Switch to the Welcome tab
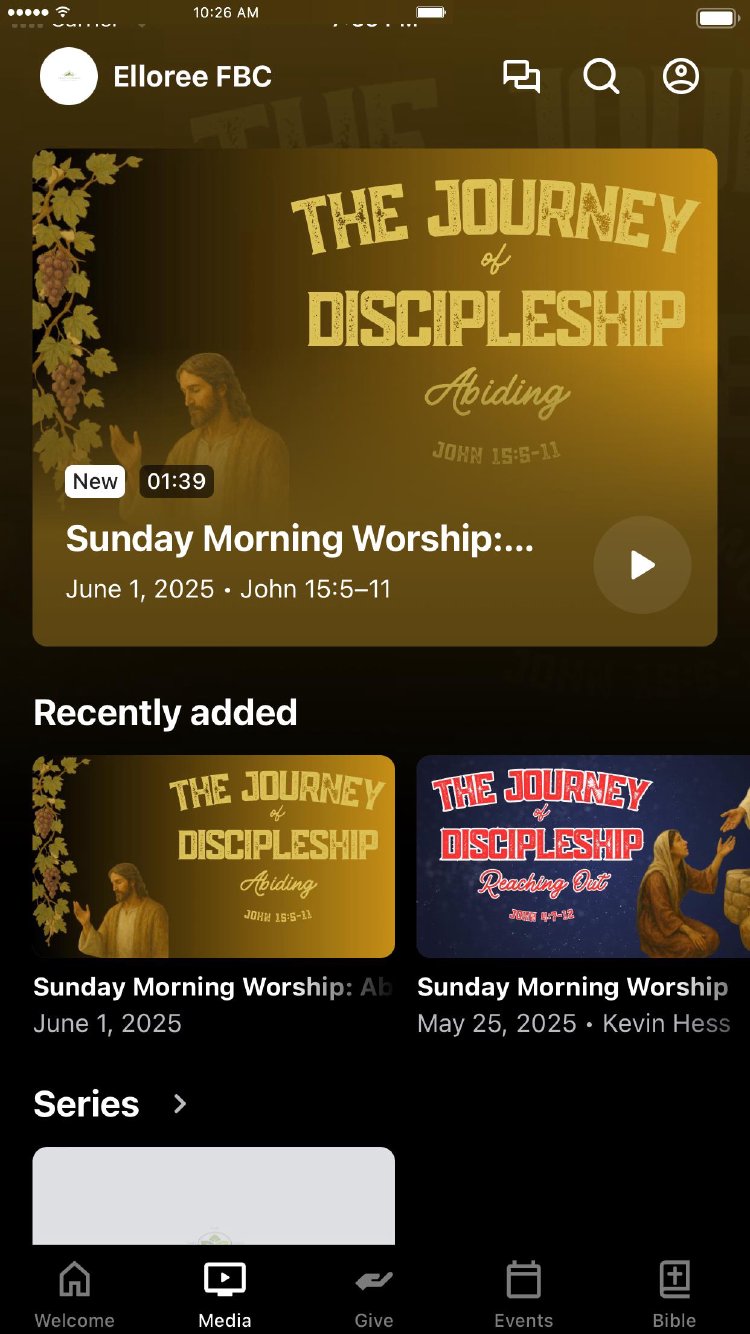Image resolution: width=750 pixels, height=1334 pixels. coord(75,1295)
